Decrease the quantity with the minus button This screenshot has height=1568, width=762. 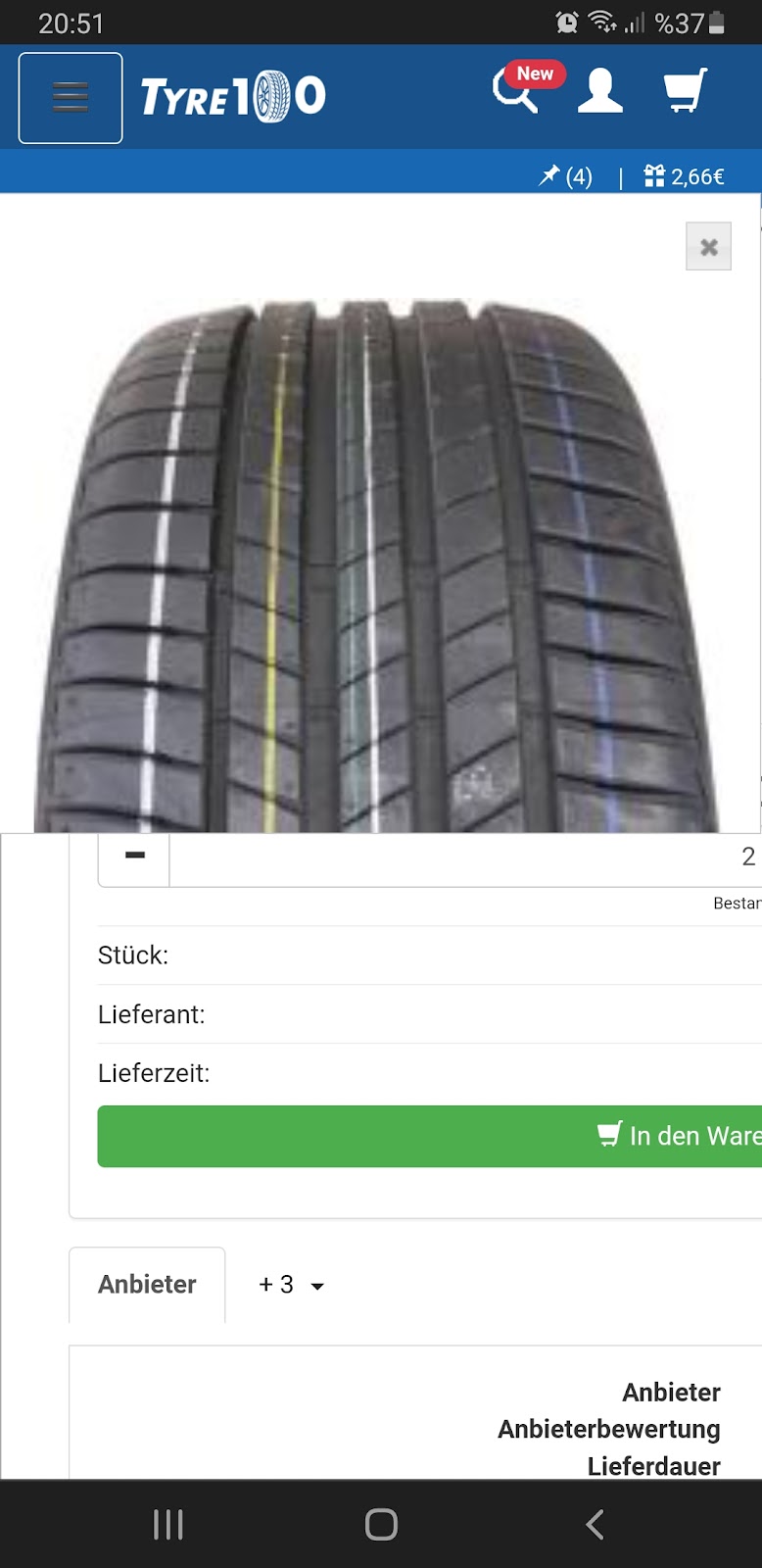(x=135, y=857)
